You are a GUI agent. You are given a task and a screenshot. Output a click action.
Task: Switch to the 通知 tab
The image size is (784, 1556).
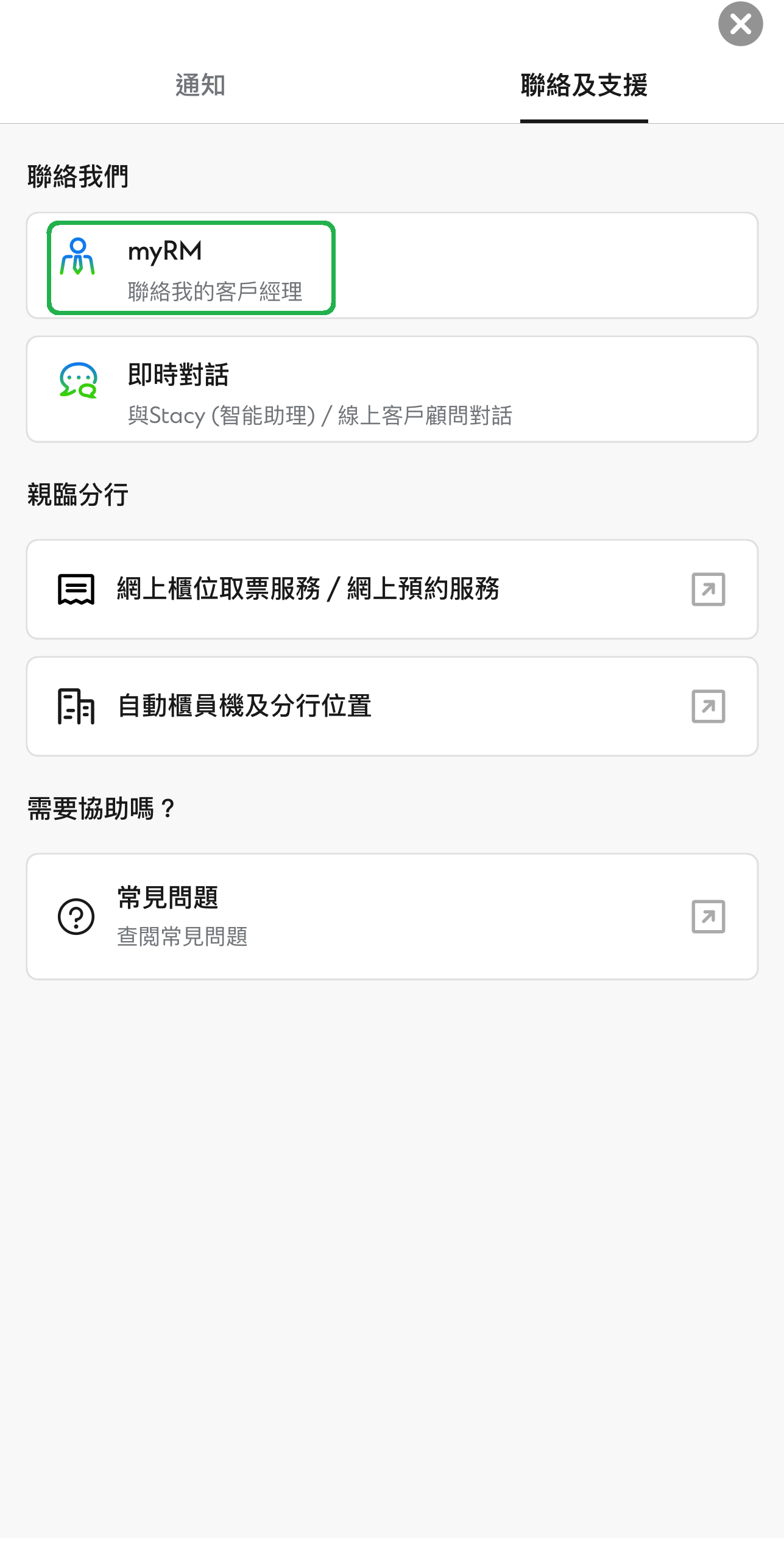[x=200, y=87]
